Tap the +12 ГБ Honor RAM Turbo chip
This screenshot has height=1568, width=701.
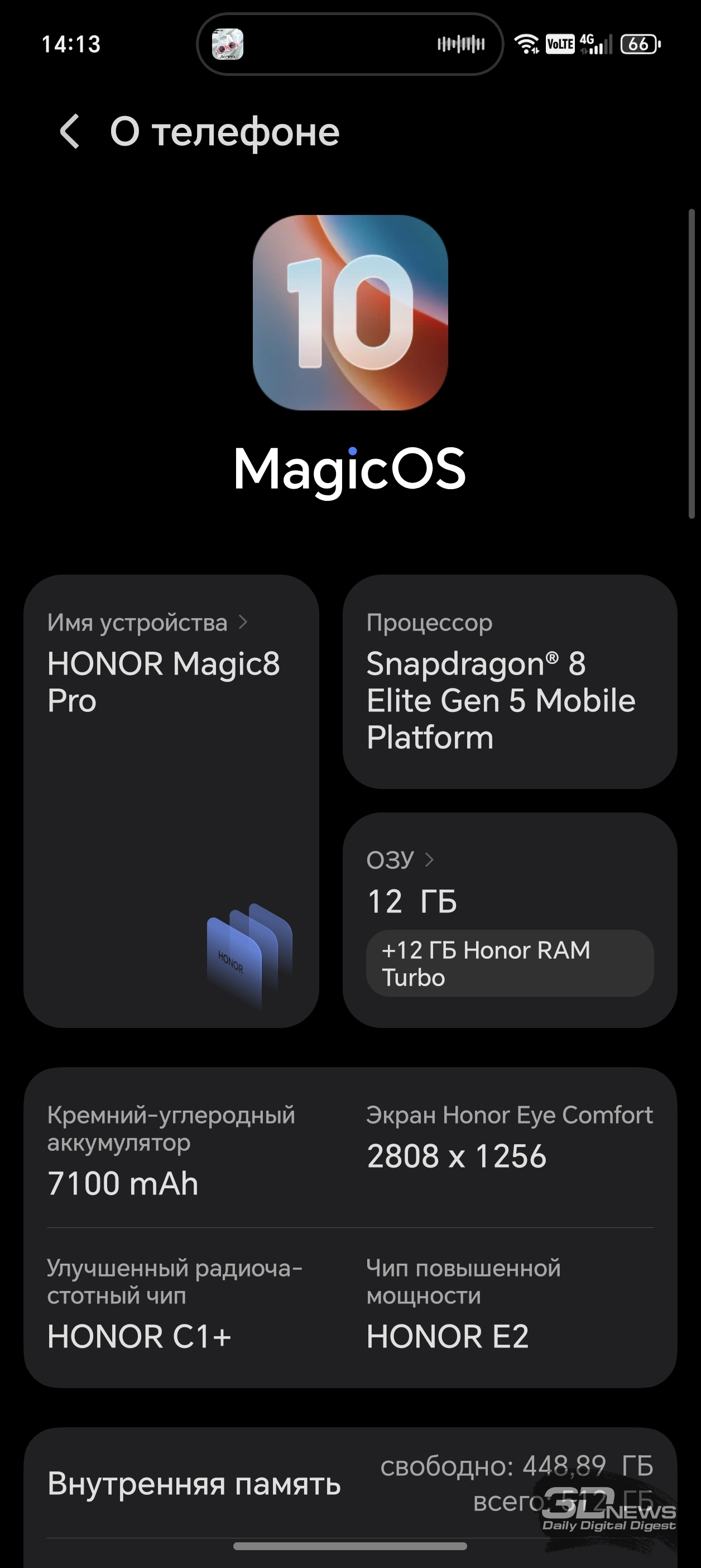coord(510,963)
